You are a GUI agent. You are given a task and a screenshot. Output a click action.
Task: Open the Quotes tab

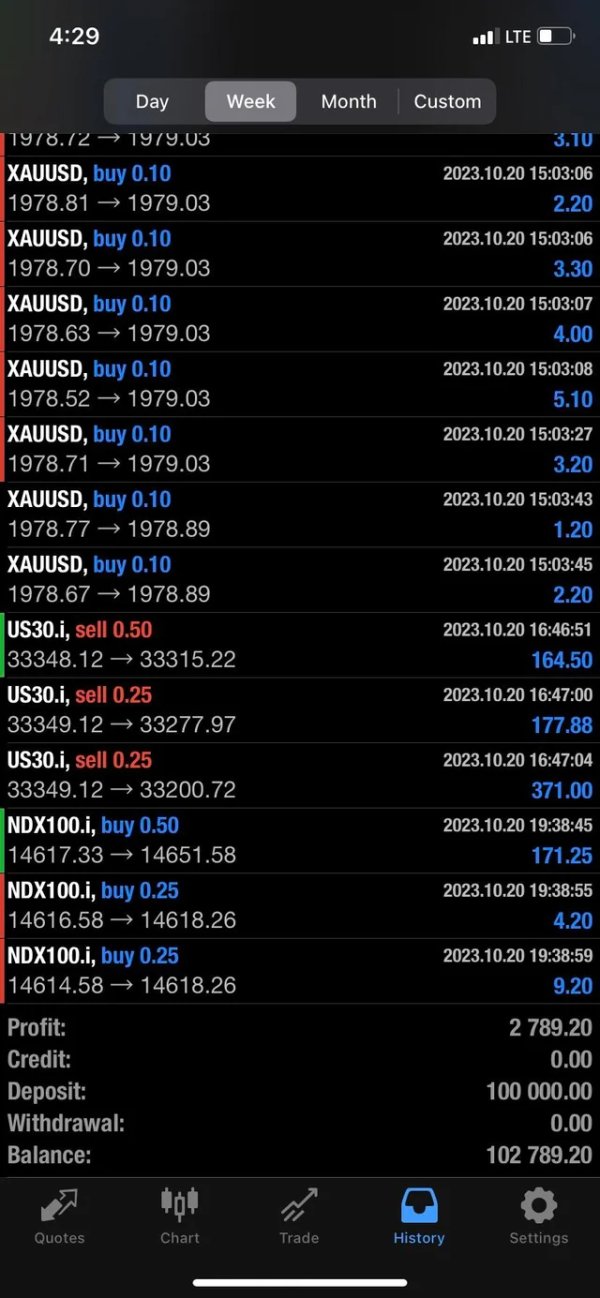pyautogui.click(x=60, y=1216)
